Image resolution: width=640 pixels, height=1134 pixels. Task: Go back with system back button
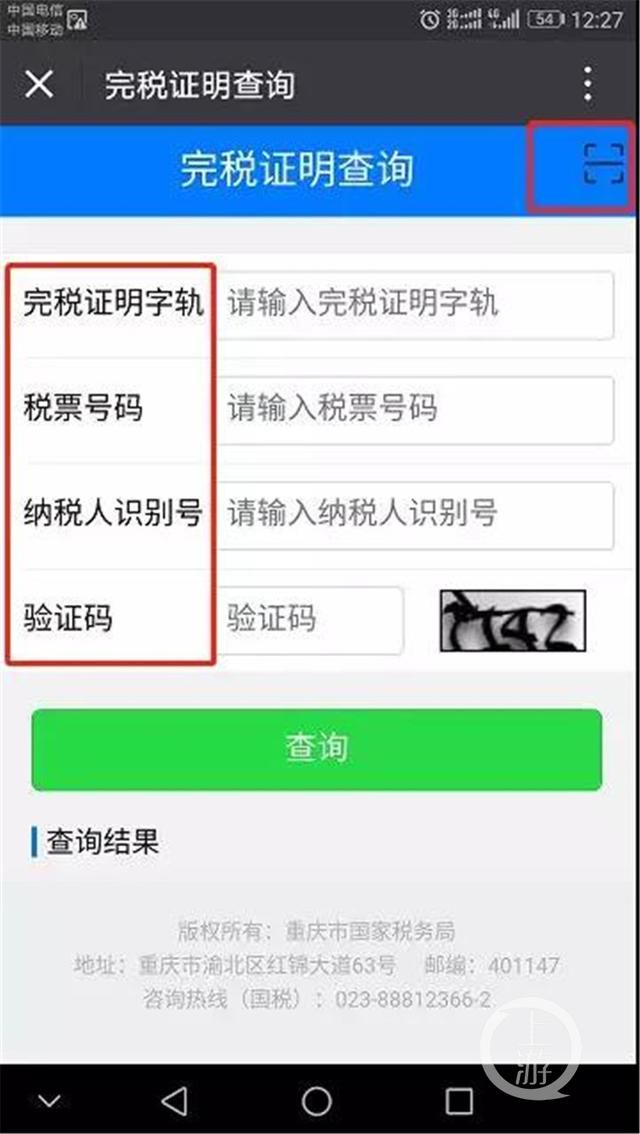[174, 1101]
